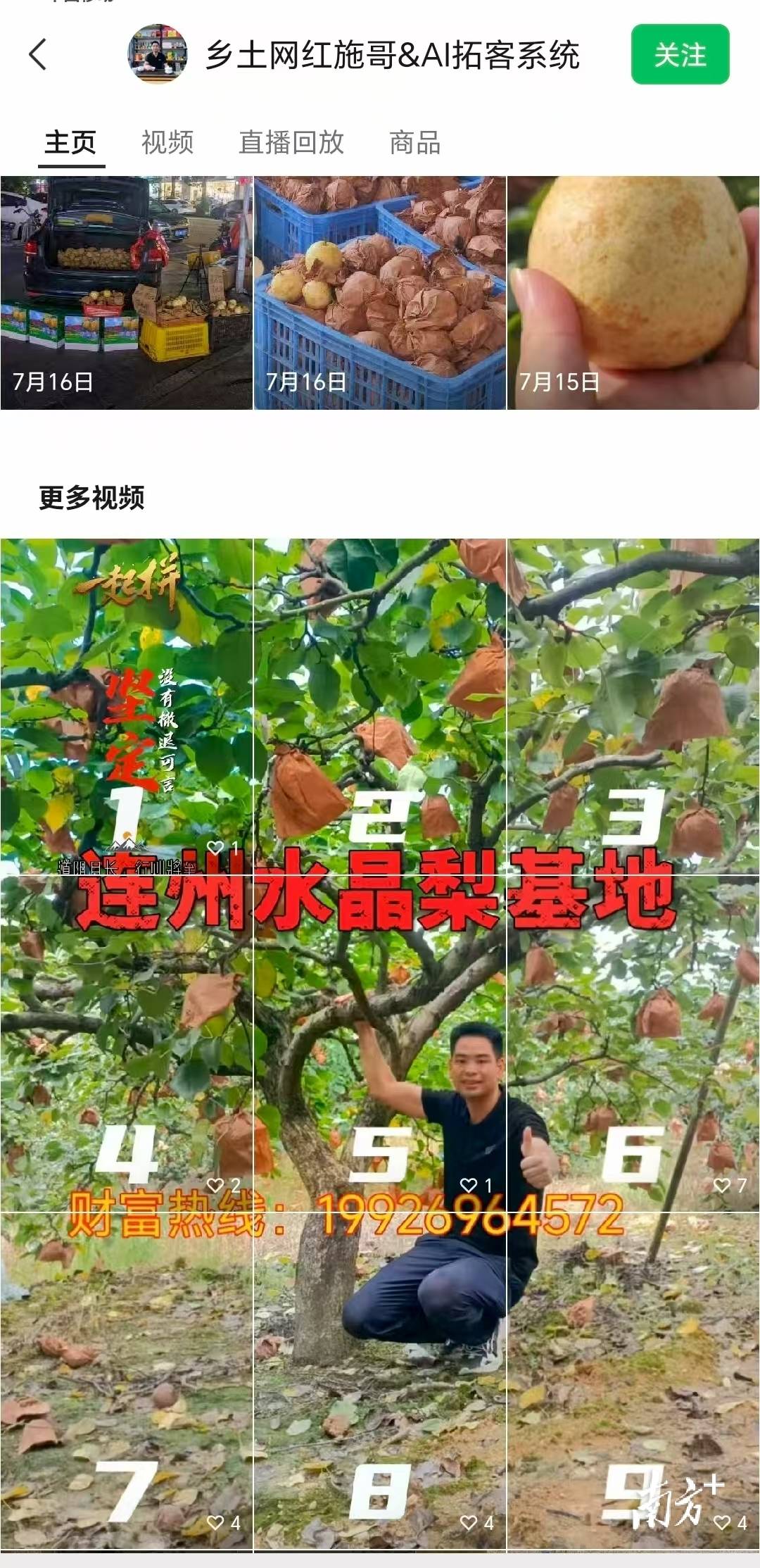Follow the channel with 关注 button

(x=680, y=55)
